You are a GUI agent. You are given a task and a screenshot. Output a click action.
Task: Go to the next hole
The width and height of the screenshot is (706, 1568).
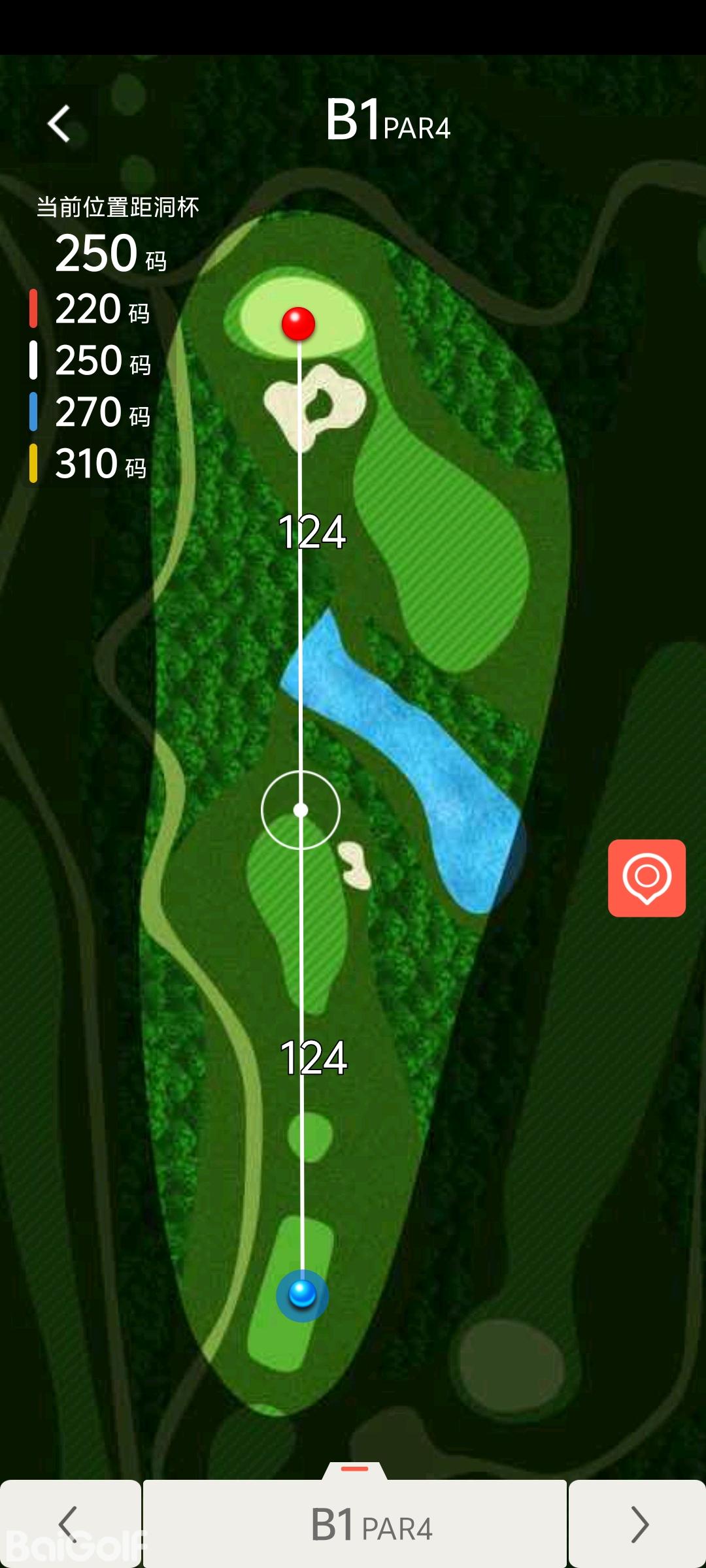(x=637, y=1524)
